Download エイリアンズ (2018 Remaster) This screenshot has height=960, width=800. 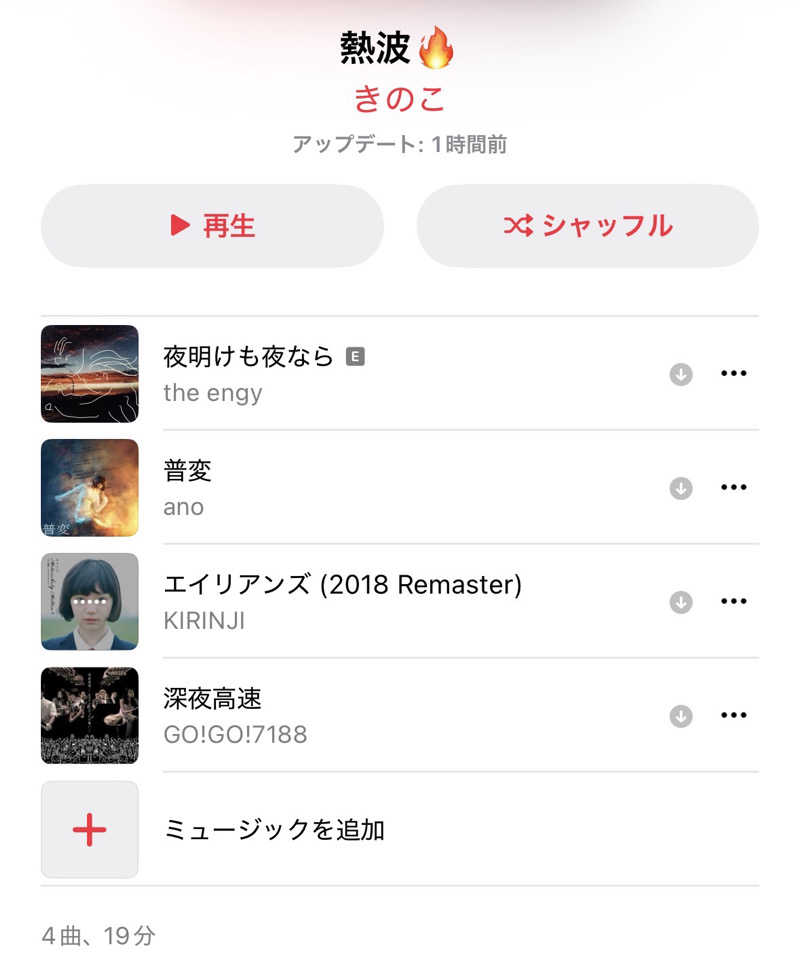click(x=681, y=602)
